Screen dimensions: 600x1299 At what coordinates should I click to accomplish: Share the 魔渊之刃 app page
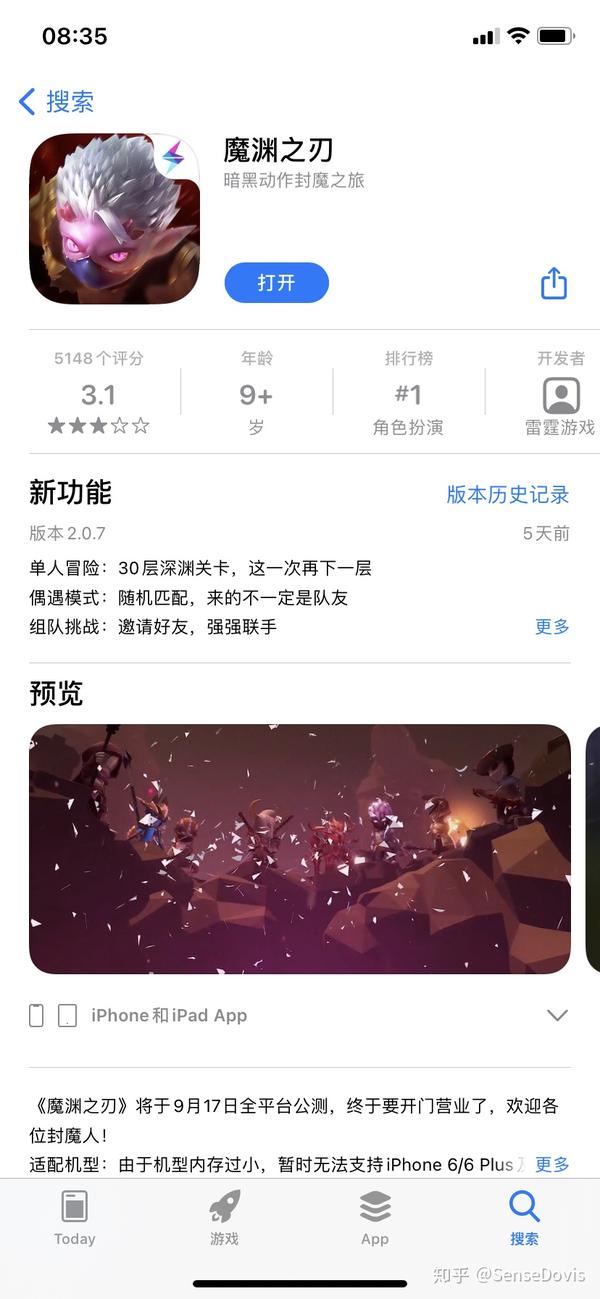554,284
